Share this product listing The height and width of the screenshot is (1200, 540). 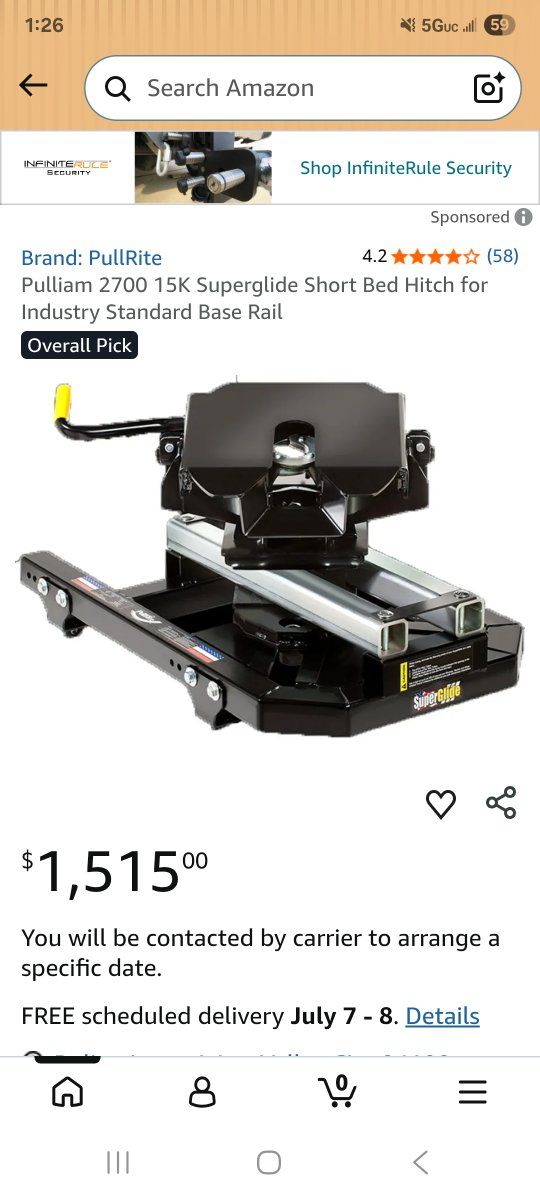tap(501, 803)
